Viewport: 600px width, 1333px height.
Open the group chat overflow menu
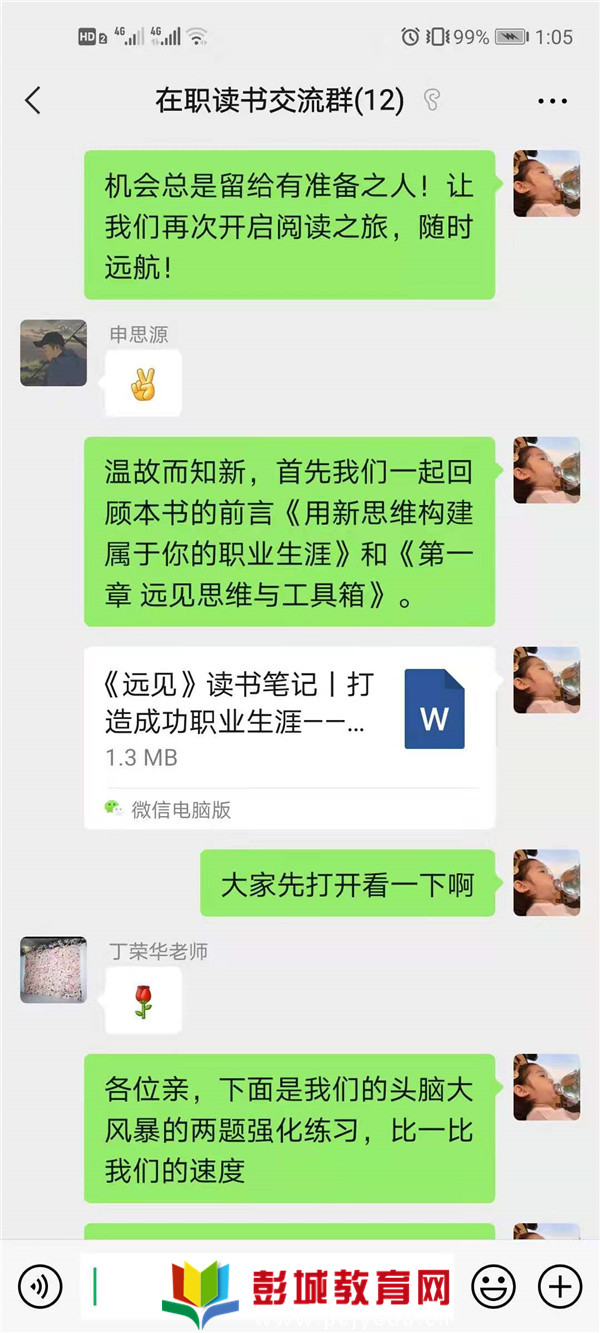[x=552, y=100]
